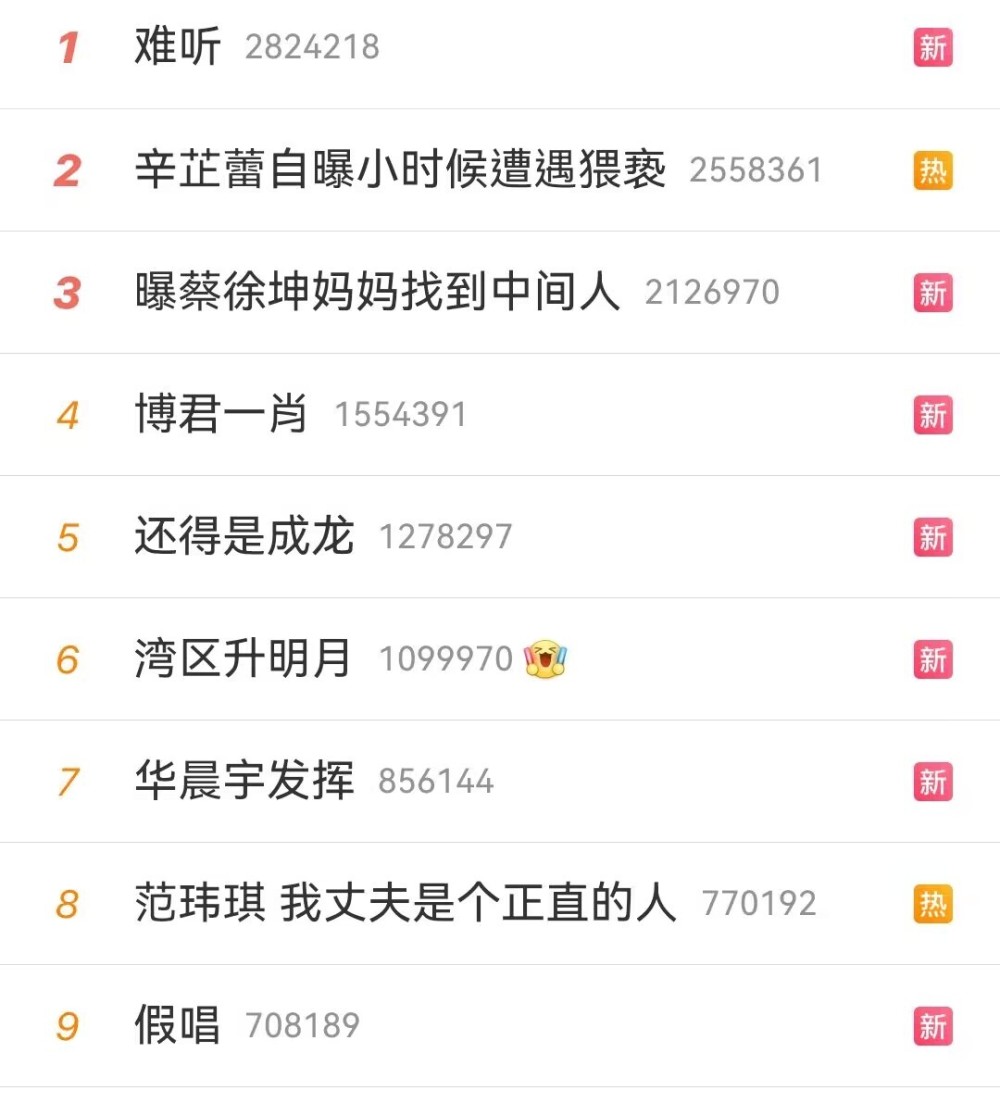Screen dimensions: 1000x1103
Task: Open the 辛芷蕾自曝小时候遭遇猥亵 topic
Action: pos(400,170)
